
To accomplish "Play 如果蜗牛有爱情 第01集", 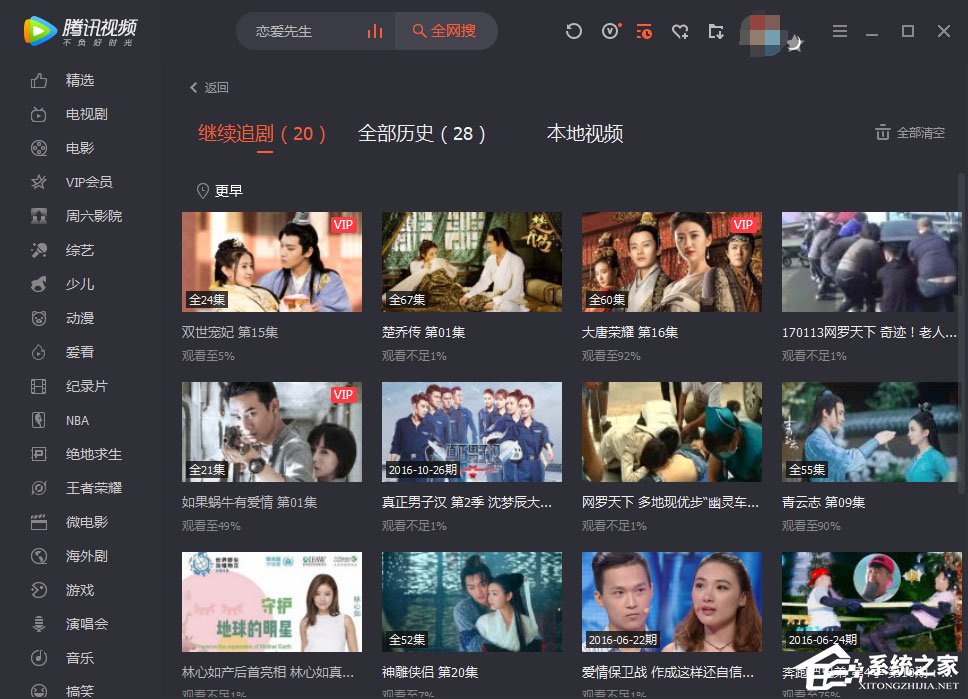I will coord(272,432).
